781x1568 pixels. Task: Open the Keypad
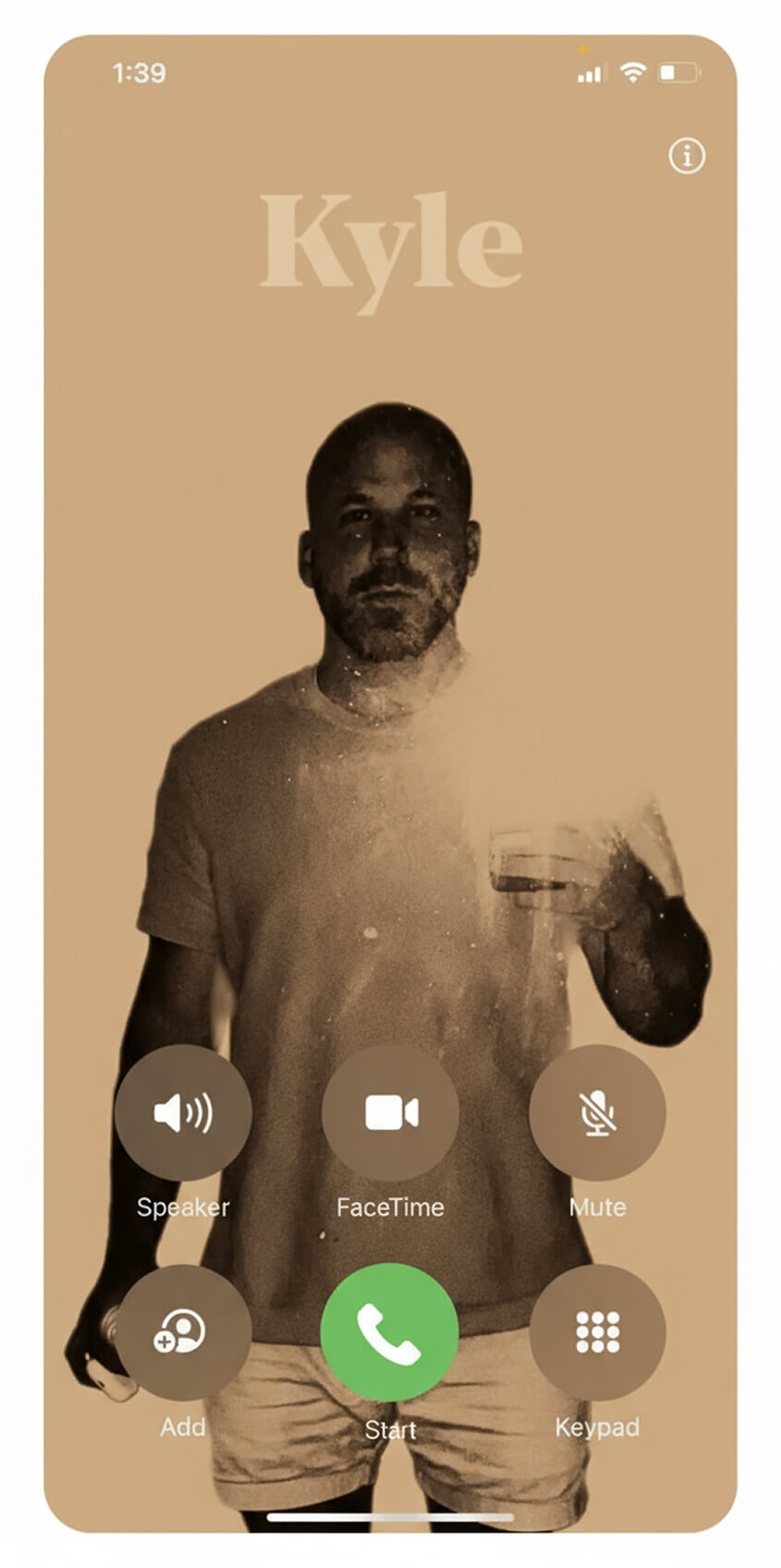coord(597,1332)
